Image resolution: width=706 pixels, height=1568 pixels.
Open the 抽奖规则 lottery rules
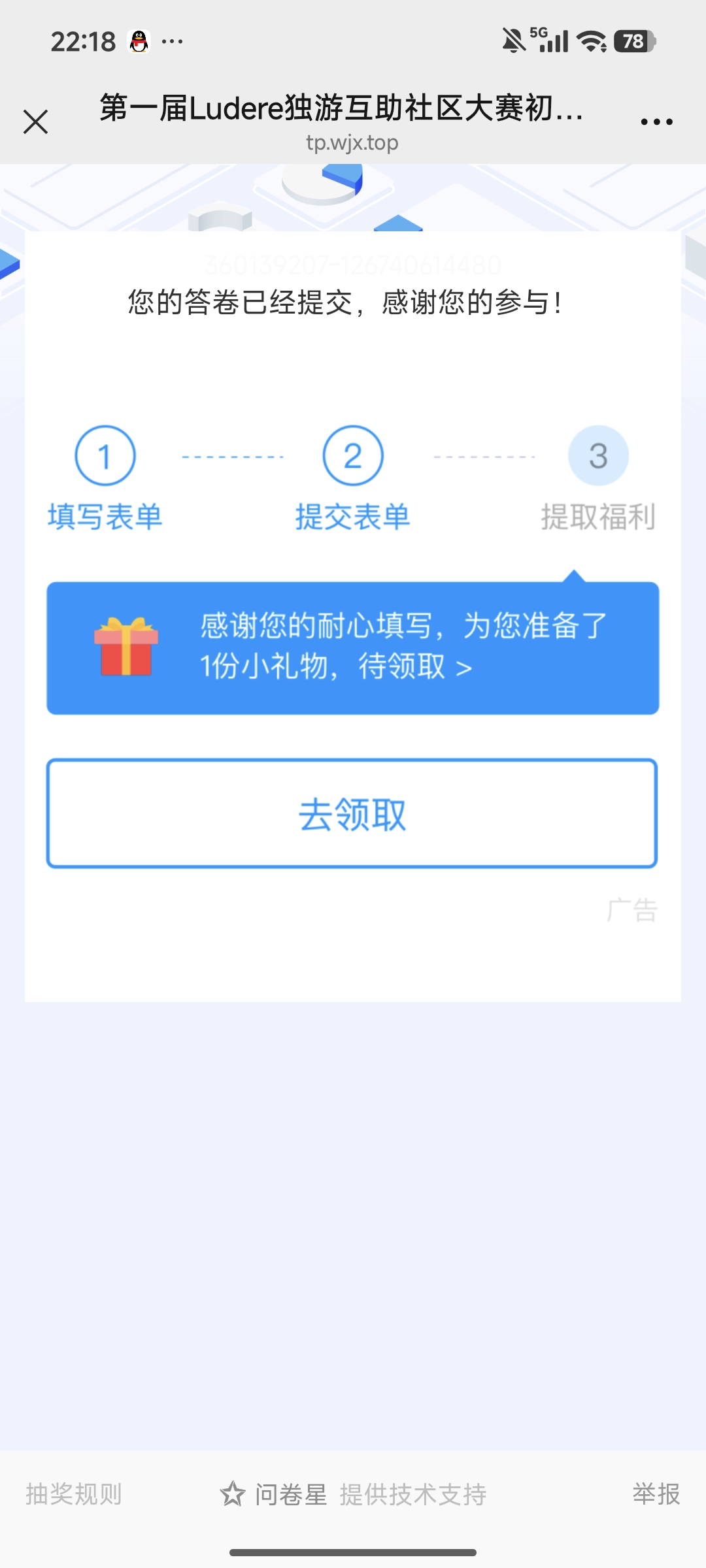tap(74, 1494)
